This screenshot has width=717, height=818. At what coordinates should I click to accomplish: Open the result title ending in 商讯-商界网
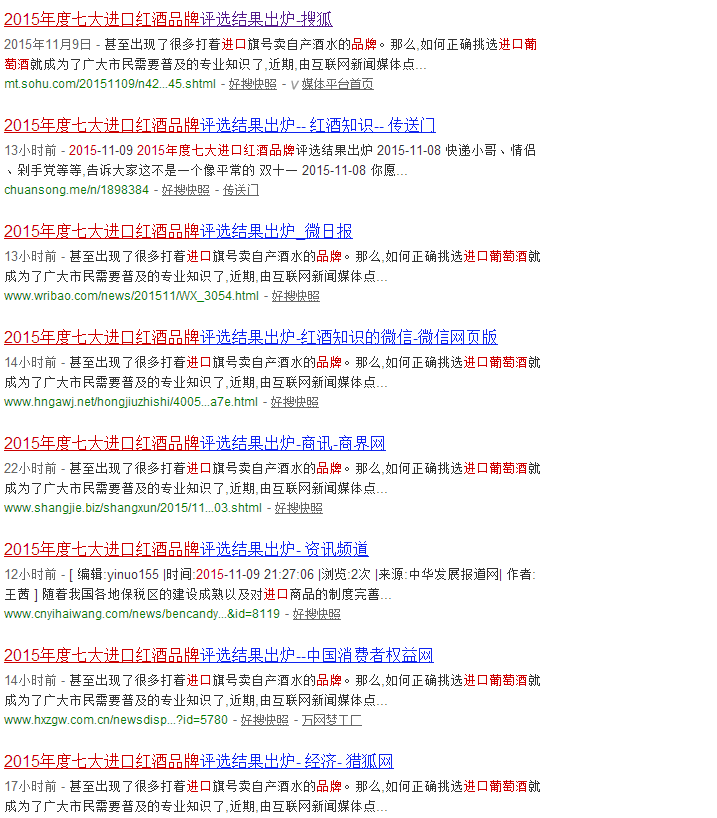[194, 443]
